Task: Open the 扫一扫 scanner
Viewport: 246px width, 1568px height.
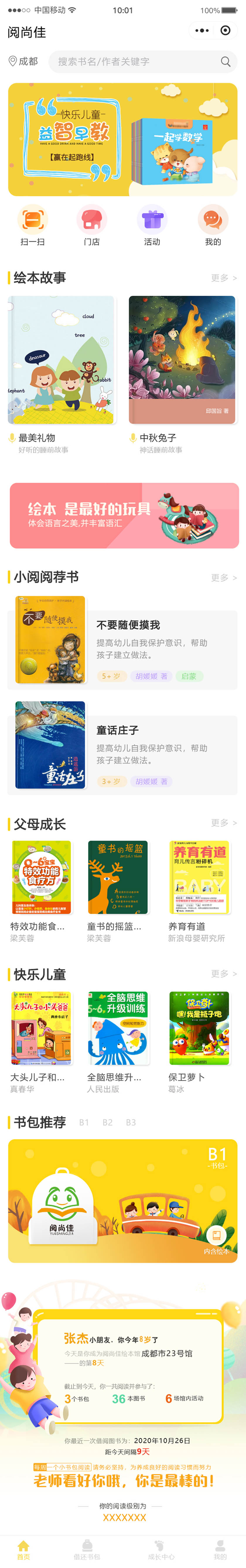Action: pyautogui.click(x=32, y=225)
